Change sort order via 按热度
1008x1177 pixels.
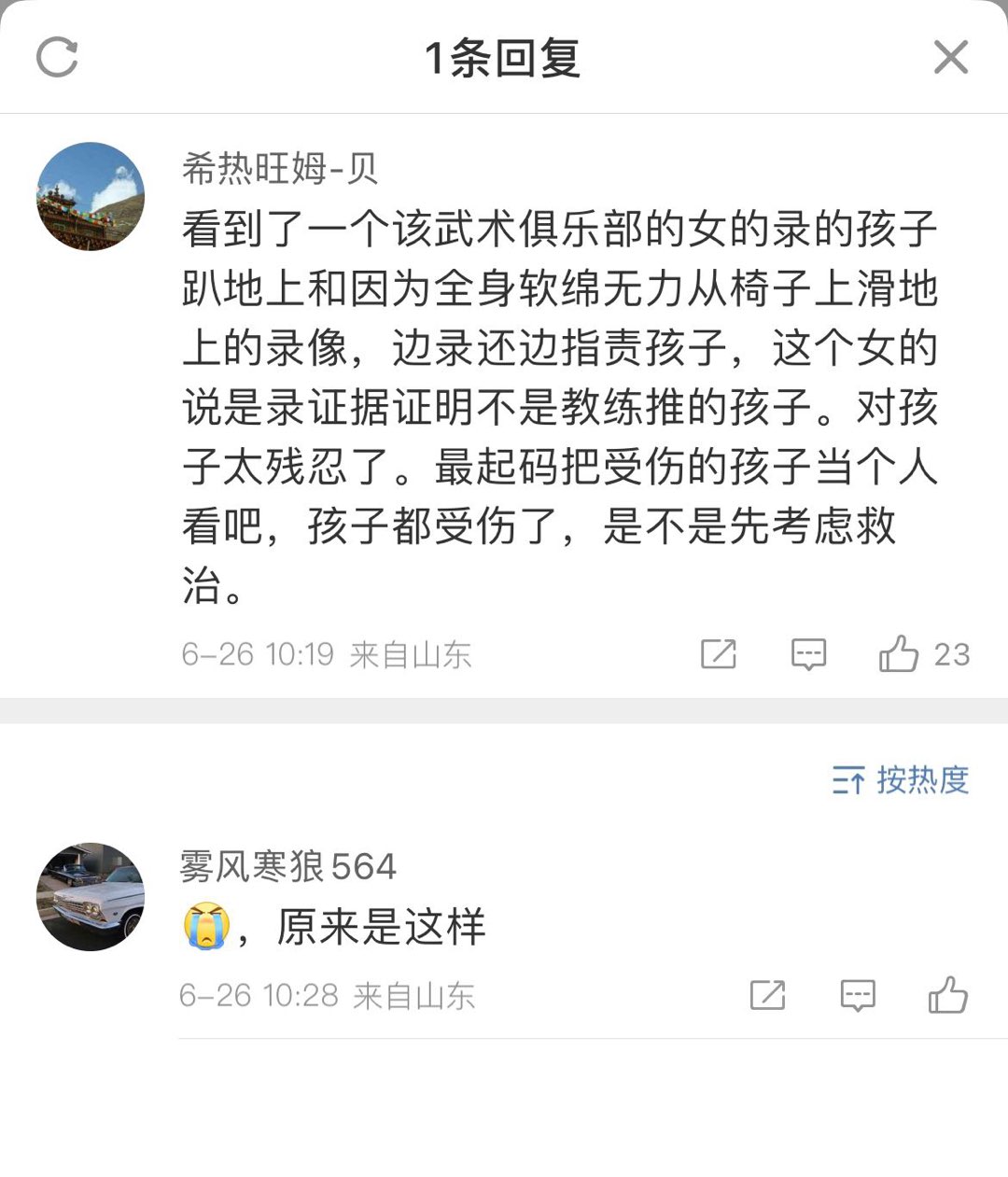tap(901, 779)
